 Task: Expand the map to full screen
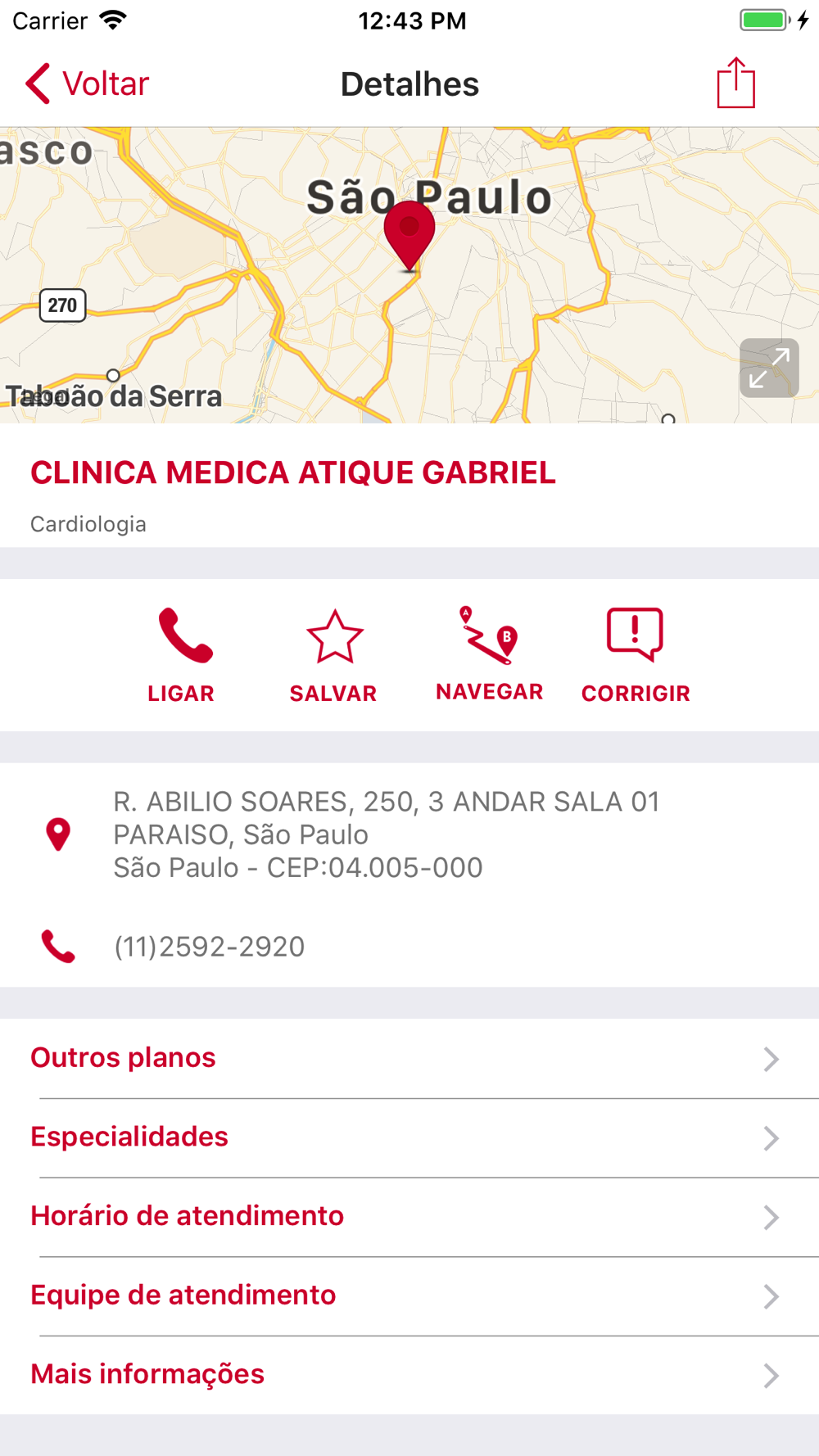pyautogui.click(x=769, y=368)
